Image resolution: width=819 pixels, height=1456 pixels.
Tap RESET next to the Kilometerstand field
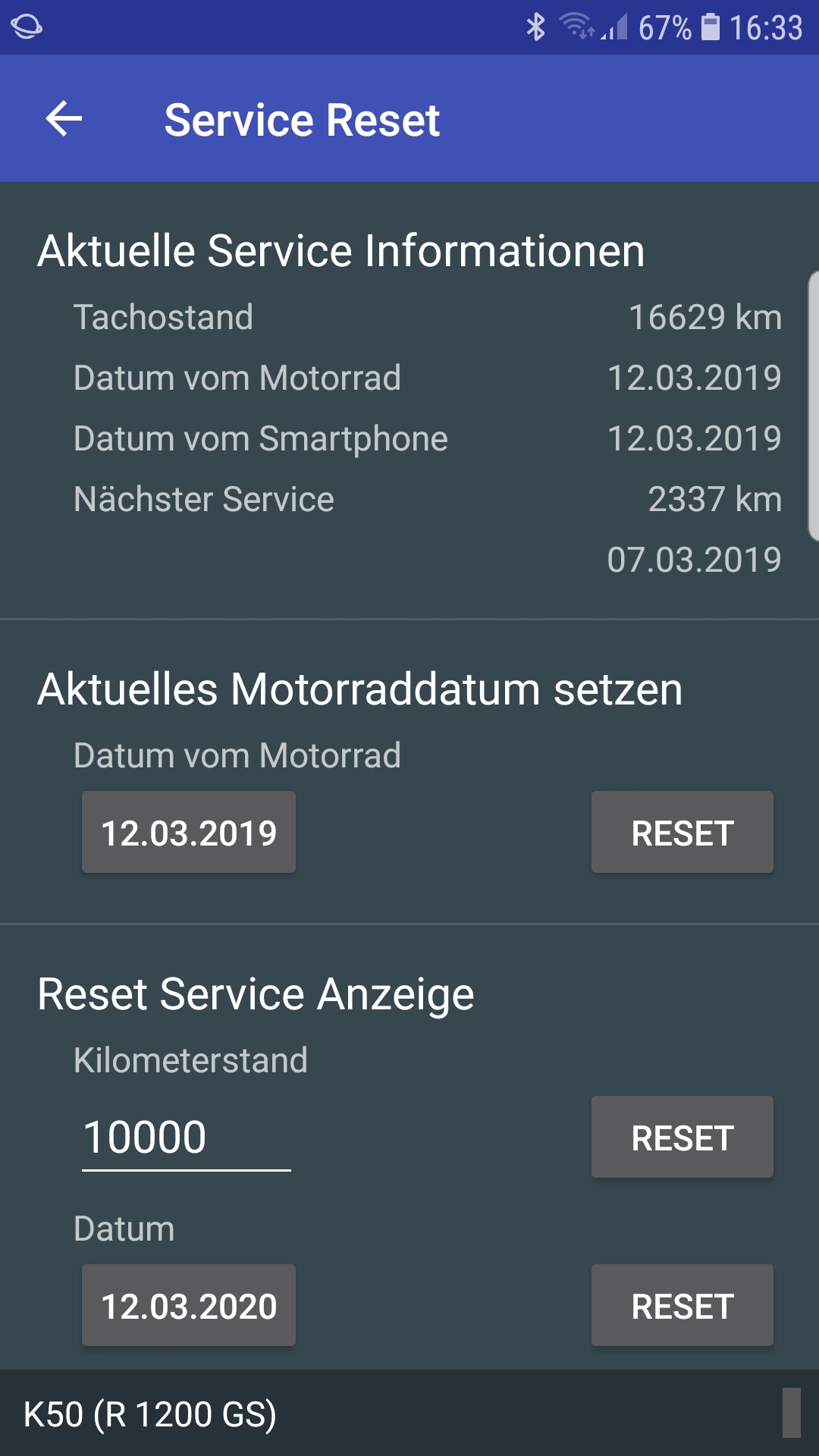click(x=682, y=1137)
